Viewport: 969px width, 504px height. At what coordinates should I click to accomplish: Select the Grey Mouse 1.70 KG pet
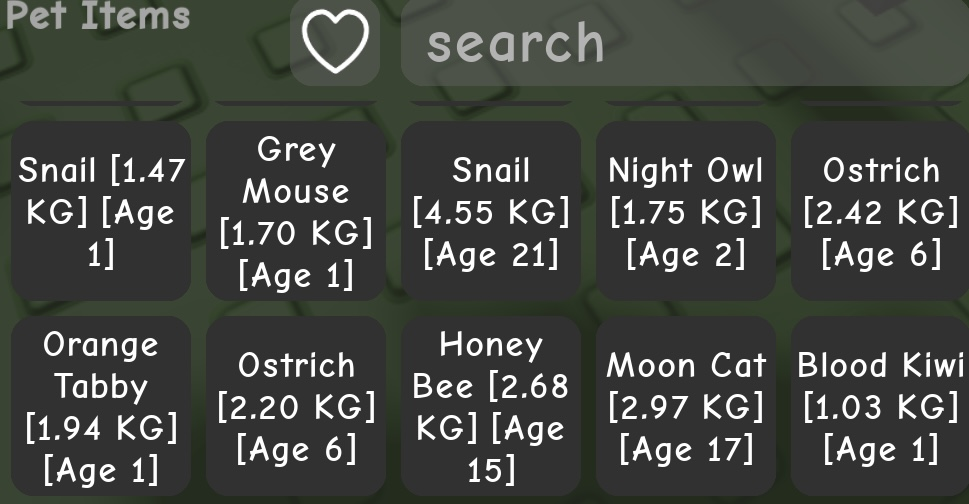(x=296, y=211)
